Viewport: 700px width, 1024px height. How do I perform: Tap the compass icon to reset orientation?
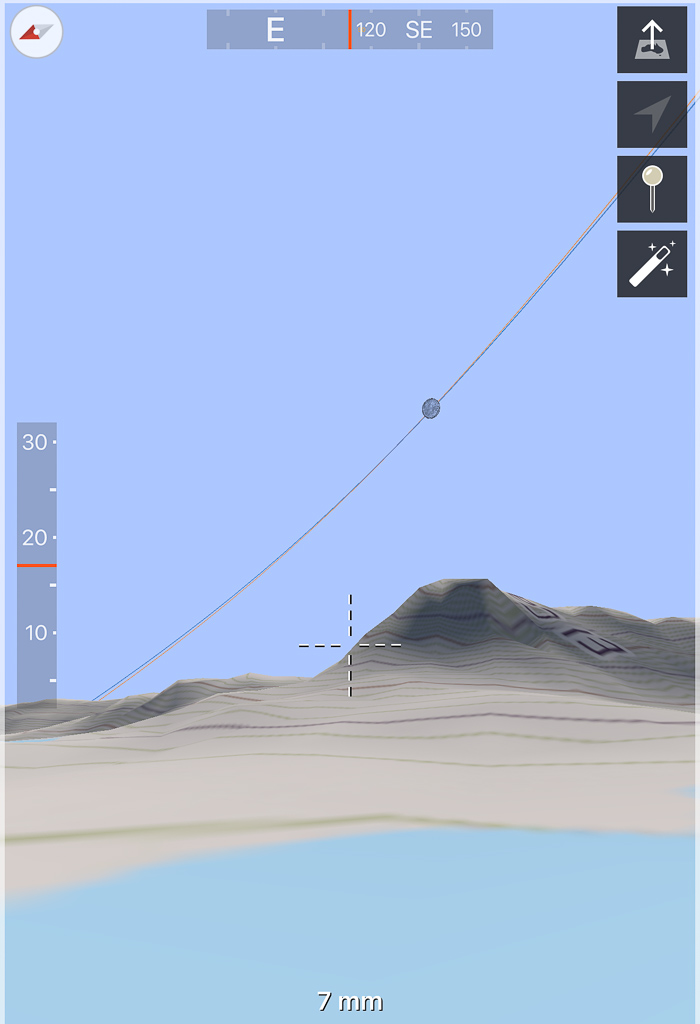(x=37, y=33)
